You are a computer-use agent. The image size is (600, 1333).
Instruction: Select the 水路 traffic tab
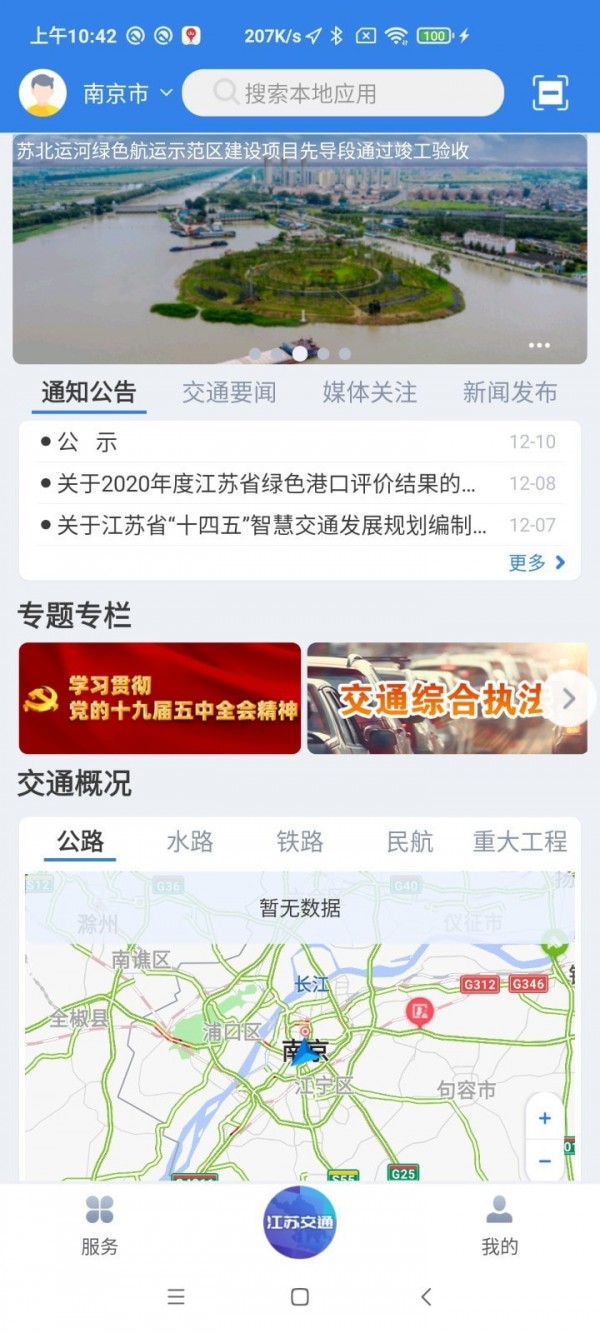pos(190,842)
